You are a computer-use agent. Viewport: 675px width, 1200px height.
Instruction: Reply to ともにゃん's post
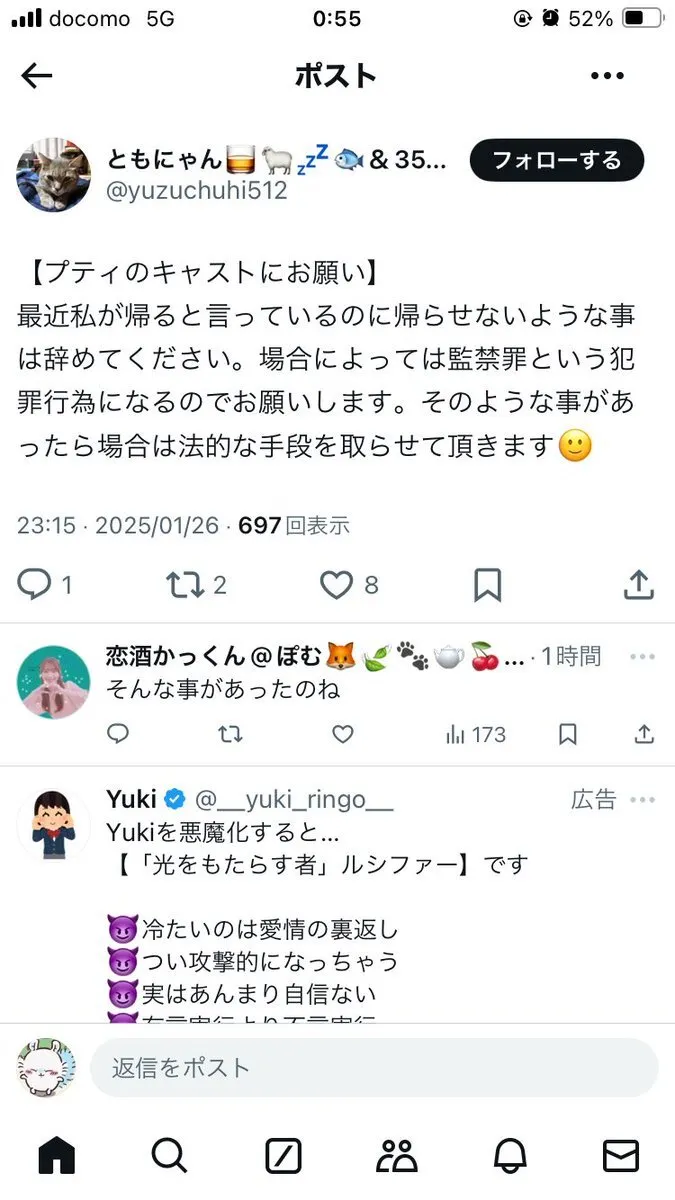tap(35, 585)
